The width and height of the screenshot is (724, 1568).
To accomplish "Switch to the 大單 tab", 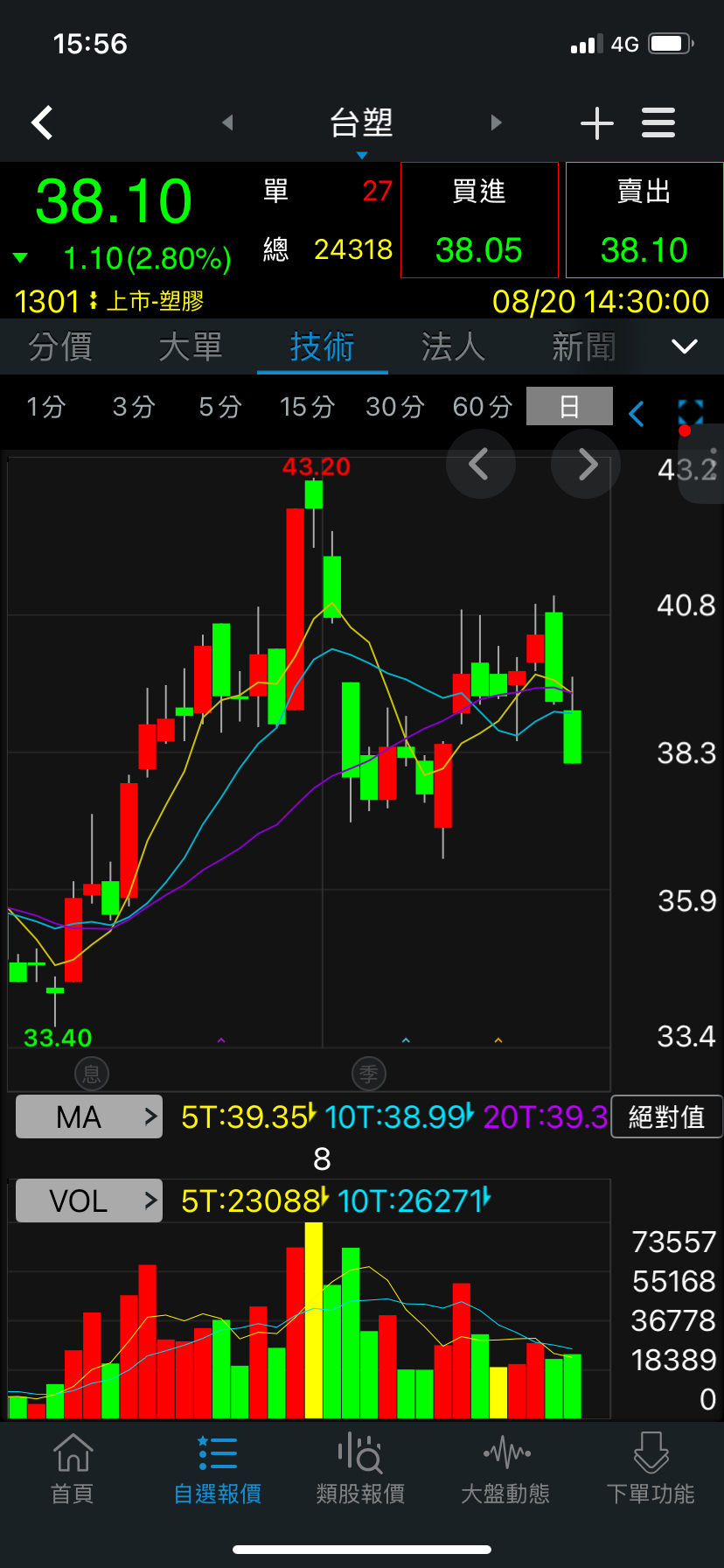I will (x=191, y=347).
